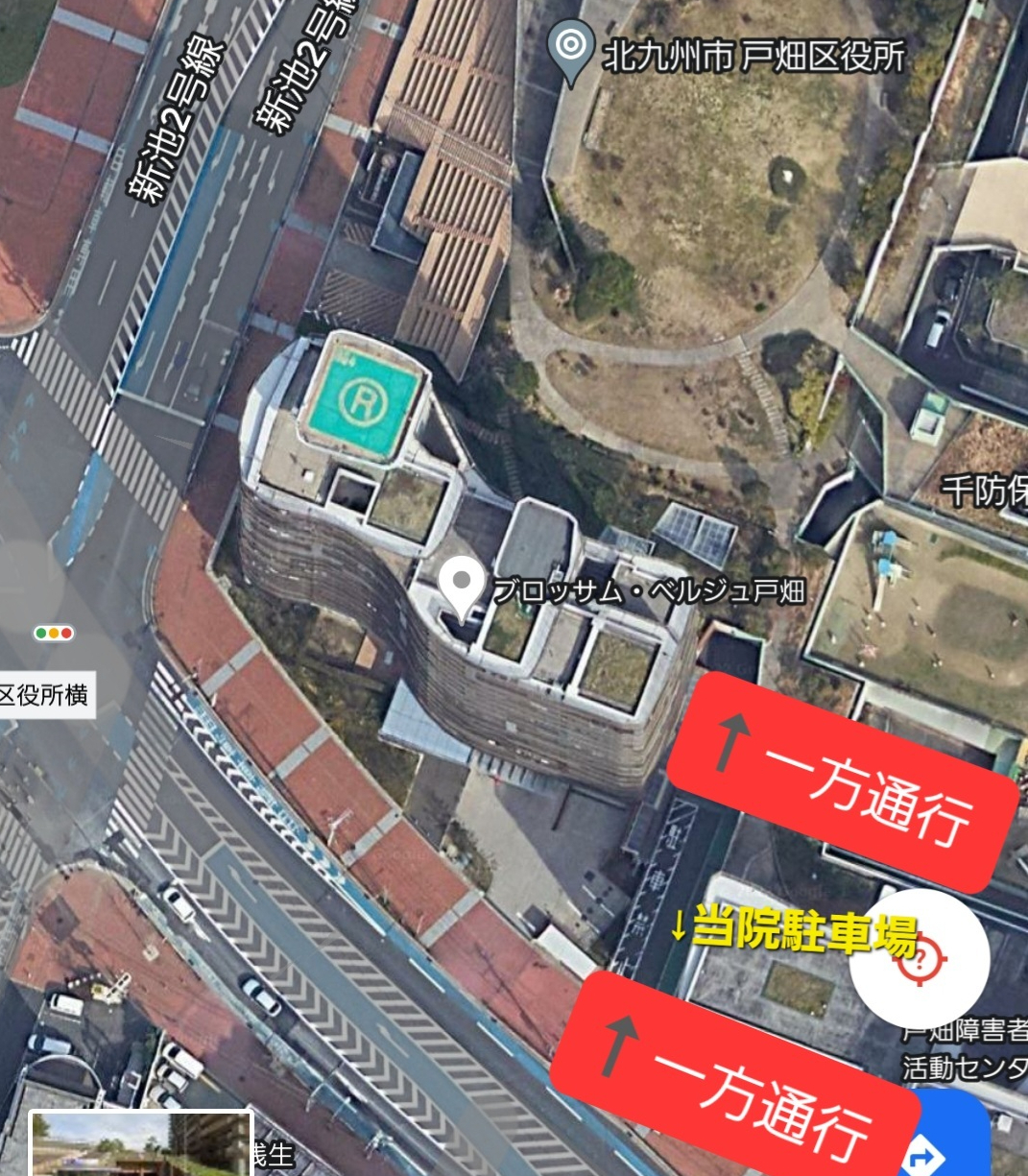The height and width of the screenshot is (1176, 1028).
Task: Select the 北九州市 戸畑区役所 place pin
Action: click(570, 51)
